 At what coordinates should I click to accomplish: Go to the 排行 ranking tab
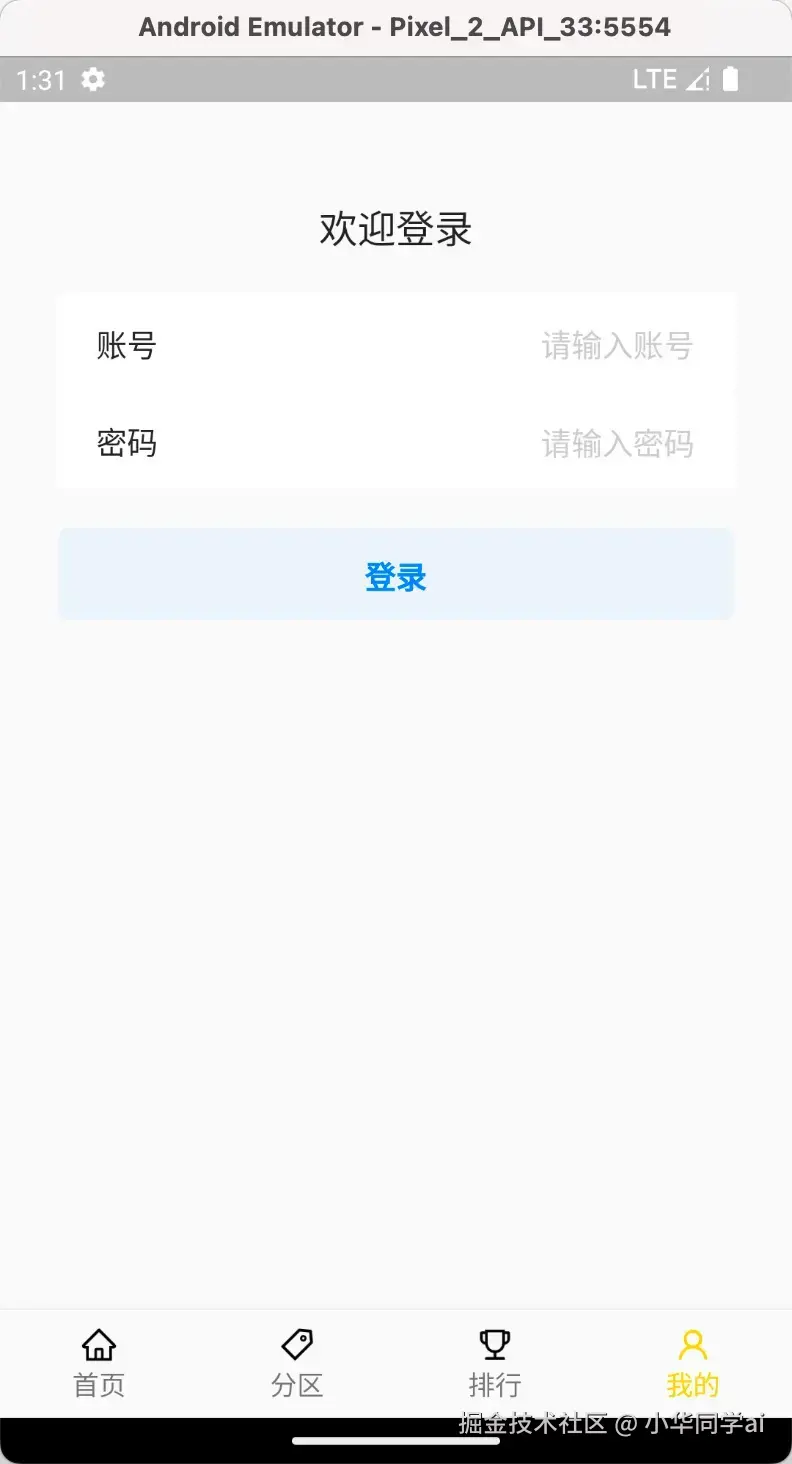(x=495, y=1362)
